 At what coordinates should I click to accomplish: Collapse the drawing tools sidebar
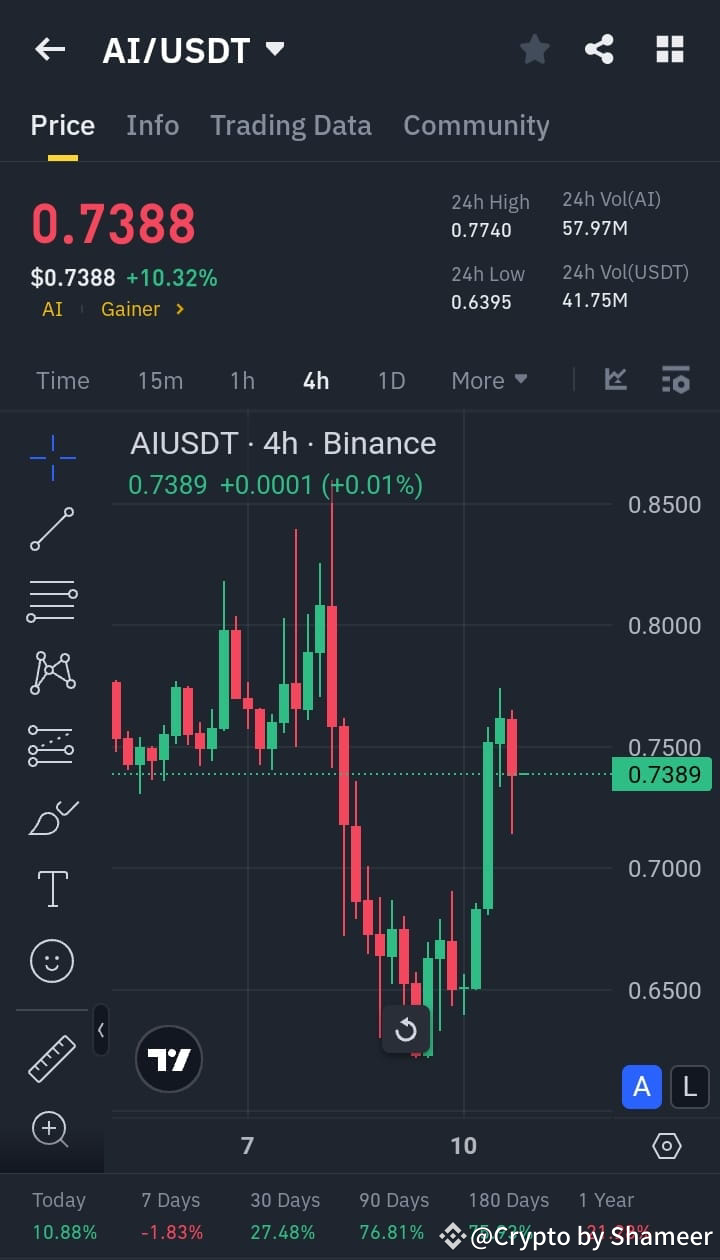(x=101, y=1031)
